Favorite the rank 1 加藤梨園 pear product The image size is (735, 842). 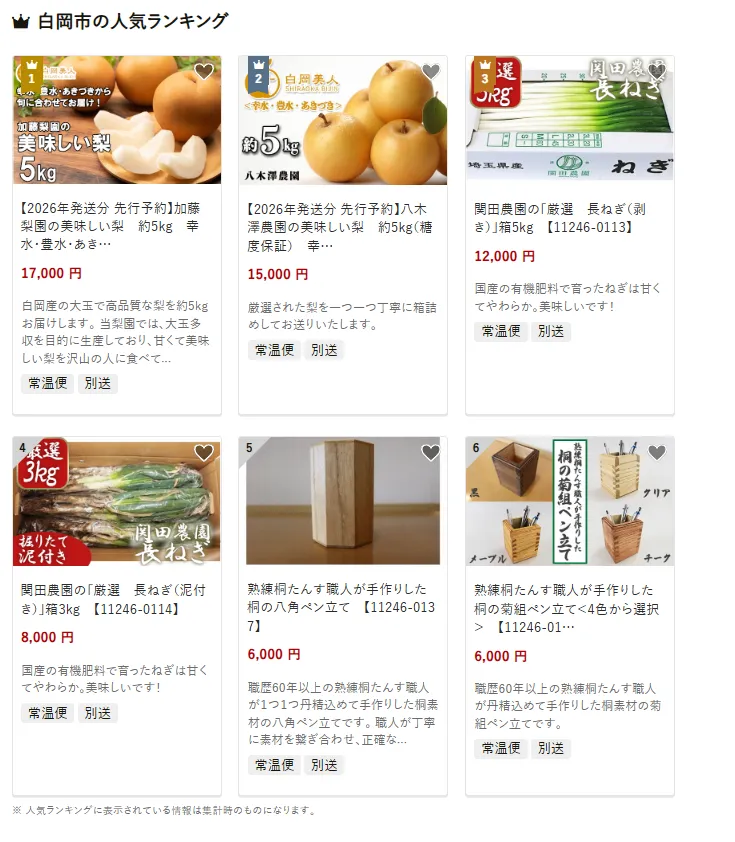[204, 71]
